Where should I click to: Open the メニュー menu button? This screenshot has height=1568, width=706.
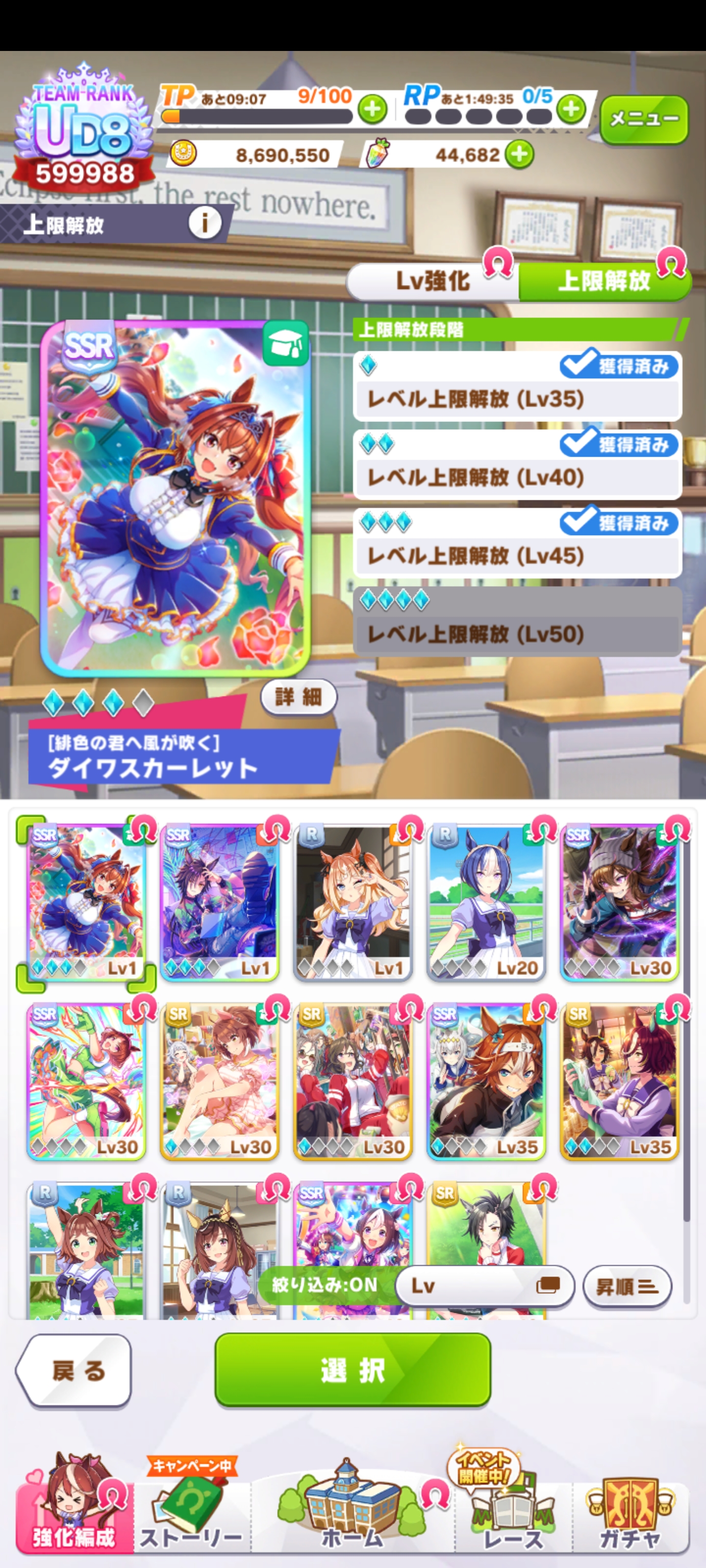tap(643, 119)
